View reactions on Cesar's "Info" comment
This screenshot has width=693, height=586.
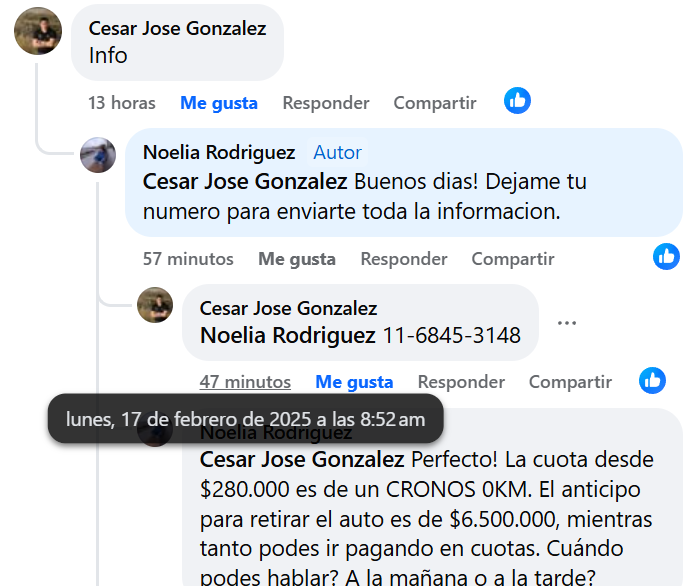coord(517,100)
